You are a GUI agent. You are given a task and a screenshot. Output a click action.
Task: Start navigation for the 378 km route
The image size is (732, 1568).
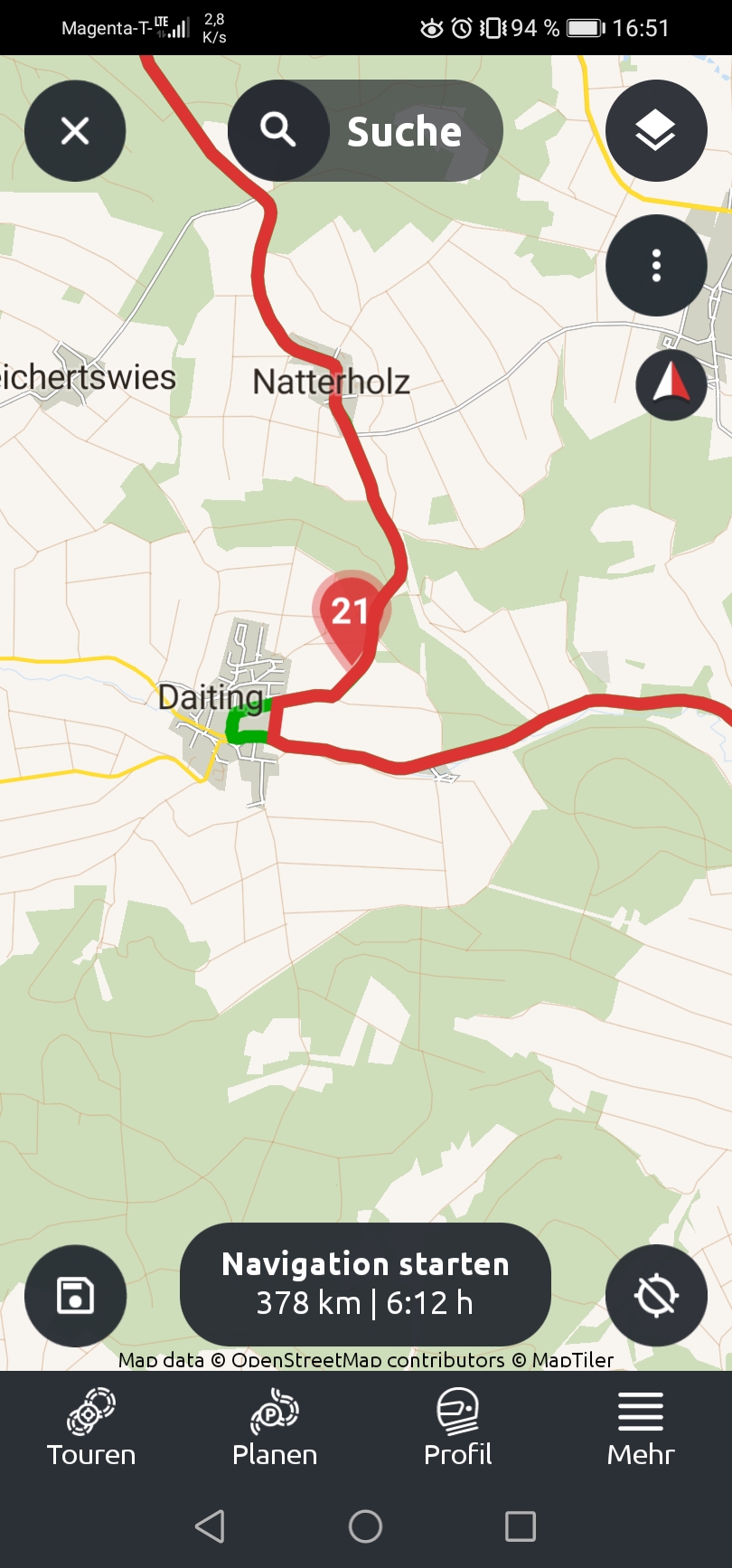366,1284
